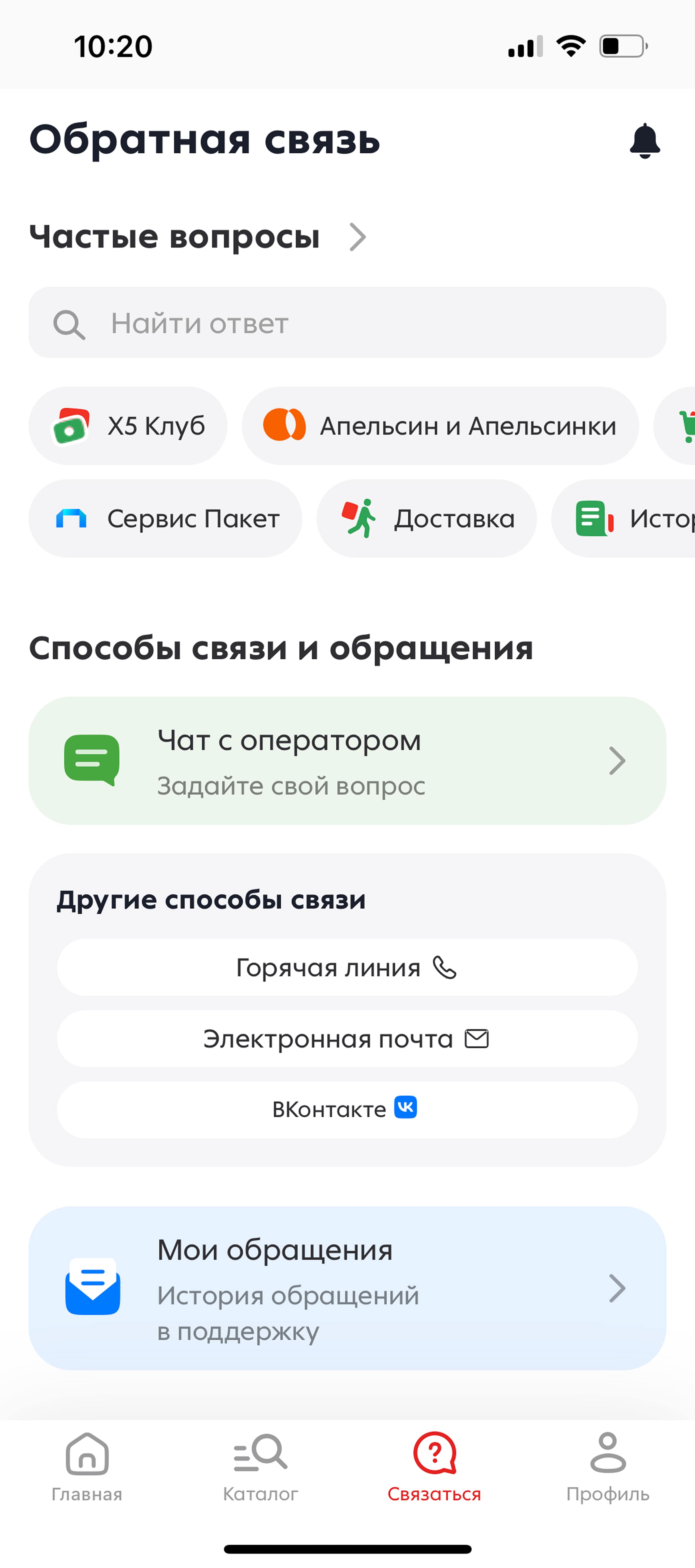Open the Сервис Пакет topic chip
The image size is (695, 1568).
pos(165,518)
